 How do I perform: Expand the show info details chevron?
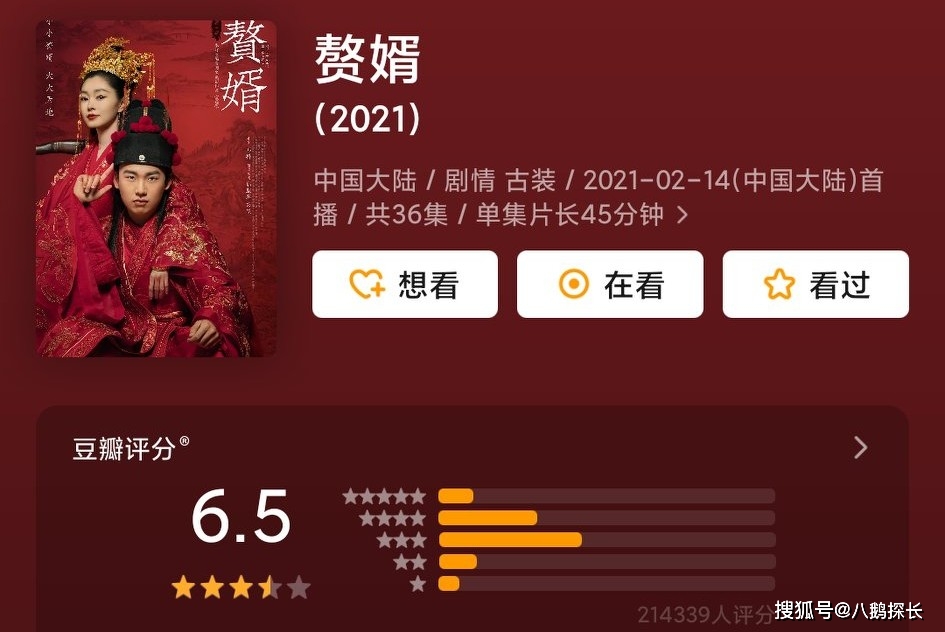[683, 215]
